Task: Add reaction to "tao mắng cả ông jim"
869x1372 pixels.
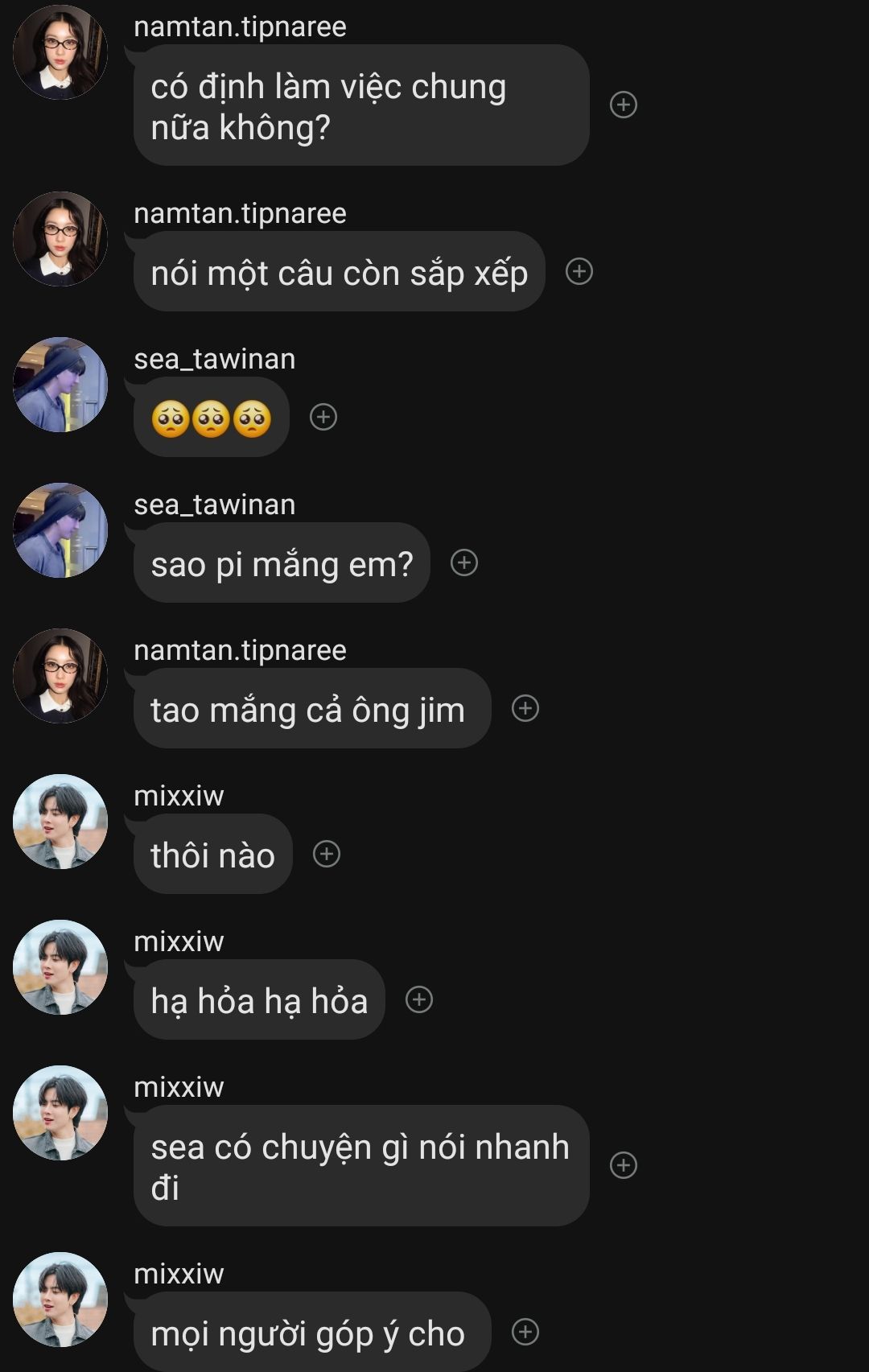Action: [525, 708]
